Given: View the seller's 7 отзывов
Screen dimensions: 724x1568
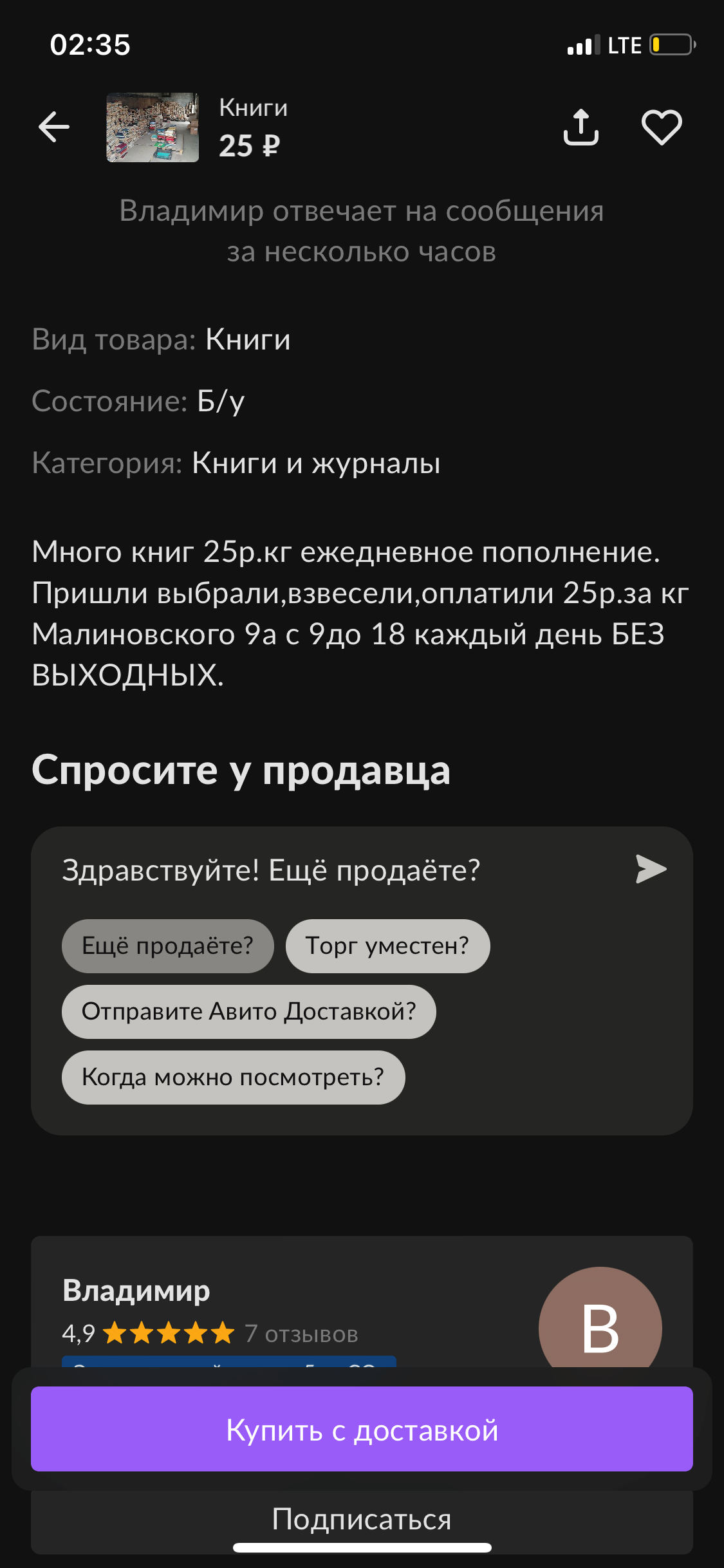Looking at the screenshot, I should click(301, 1334).
